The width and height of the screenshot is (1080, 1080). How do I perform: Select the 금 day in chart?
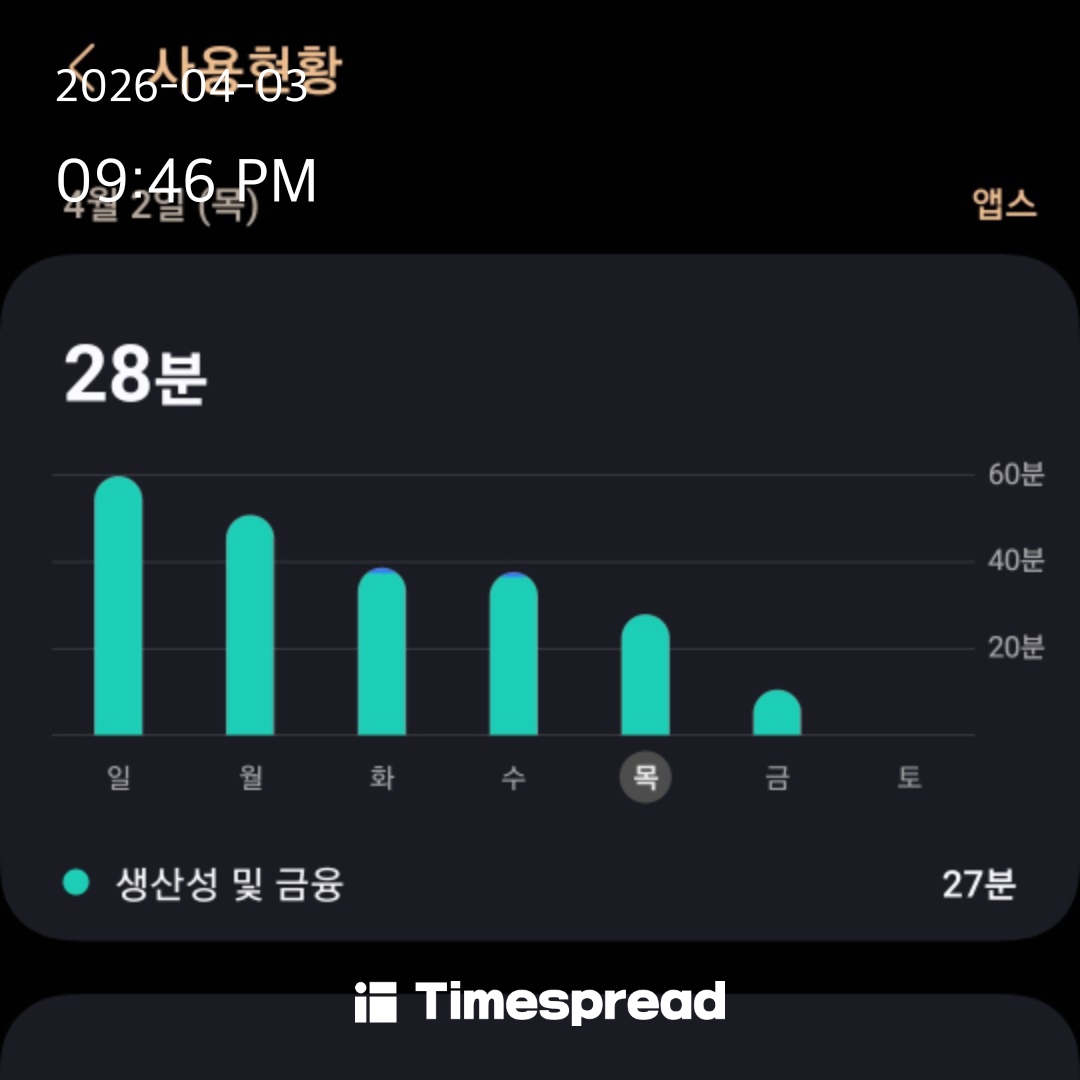[777, 778]
